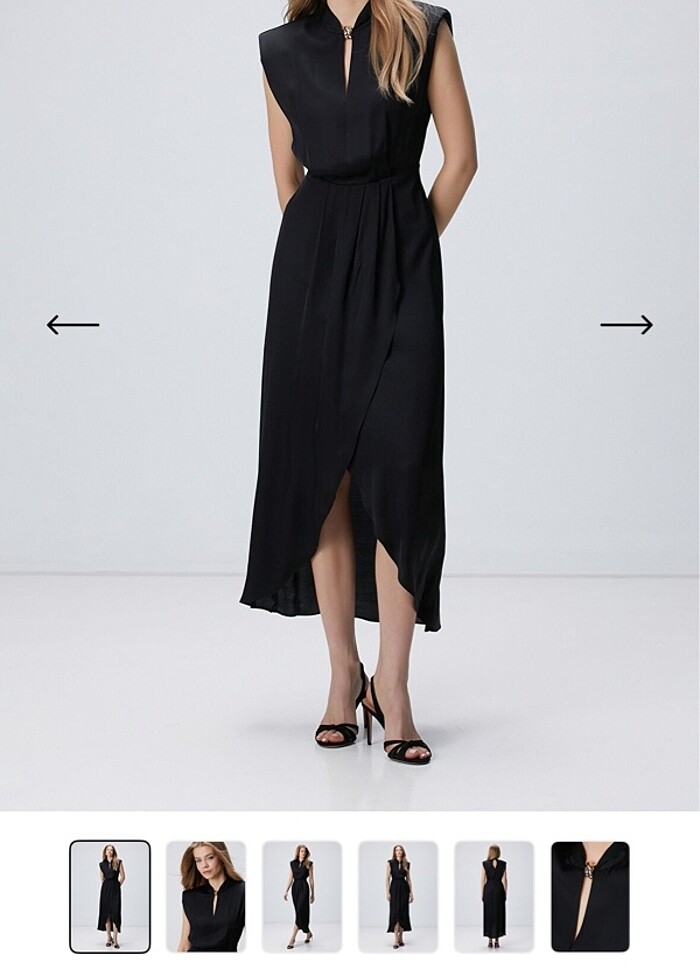
Task: Go to the previous product photo
Action: (x=73, y=325)
